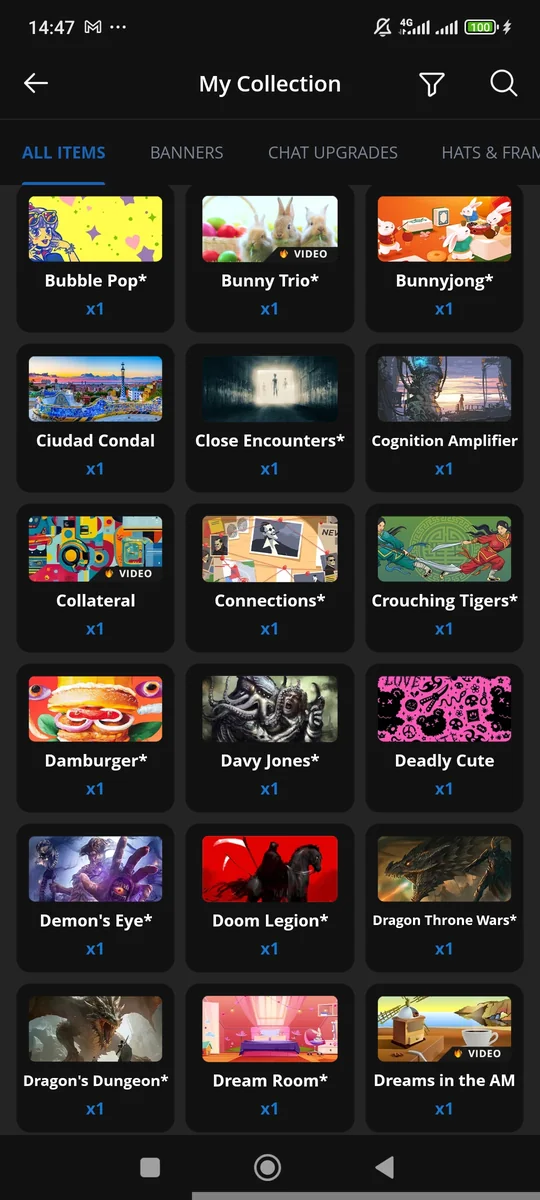This screenshot has width=540, height=1200.
Task: Open the Bunny Trio* video banner
Action: point(270,258)
